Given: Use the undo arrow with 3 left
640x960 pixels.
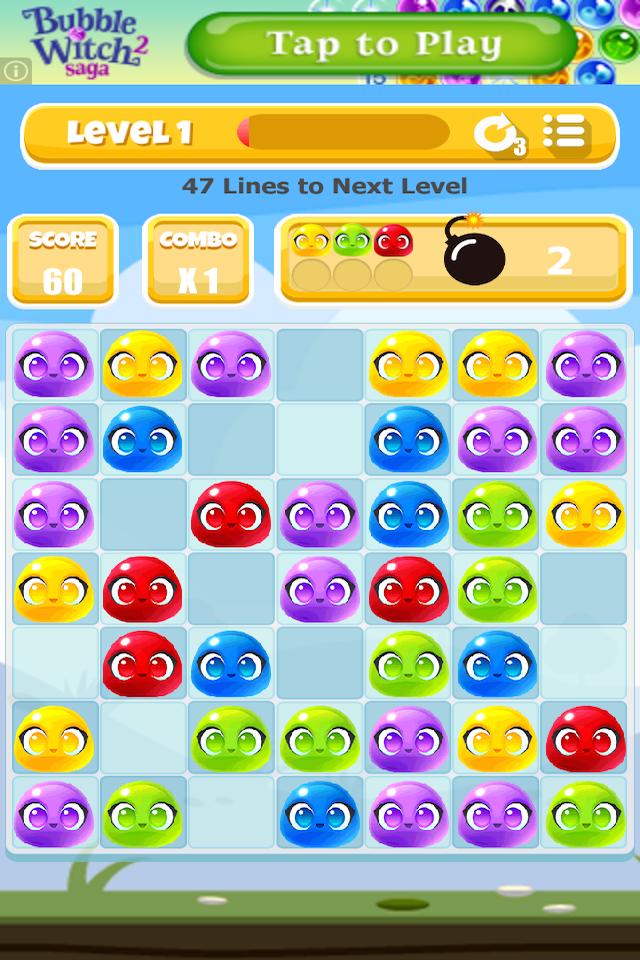Looking at the screenshot, I should (x=497, y=135).
